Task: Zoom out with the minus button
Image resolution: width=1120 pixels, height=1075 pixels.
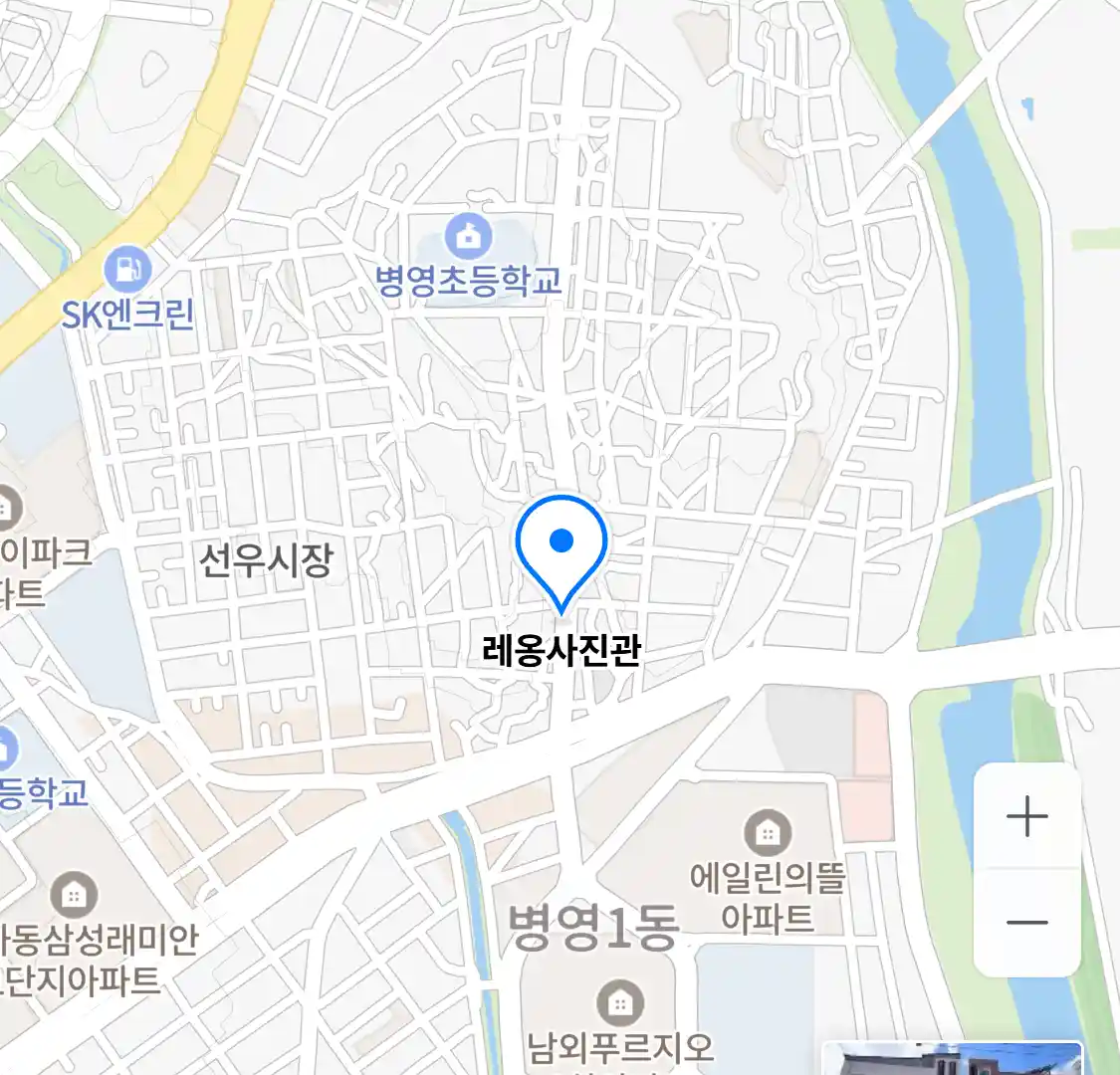Action: [1026, 922]
